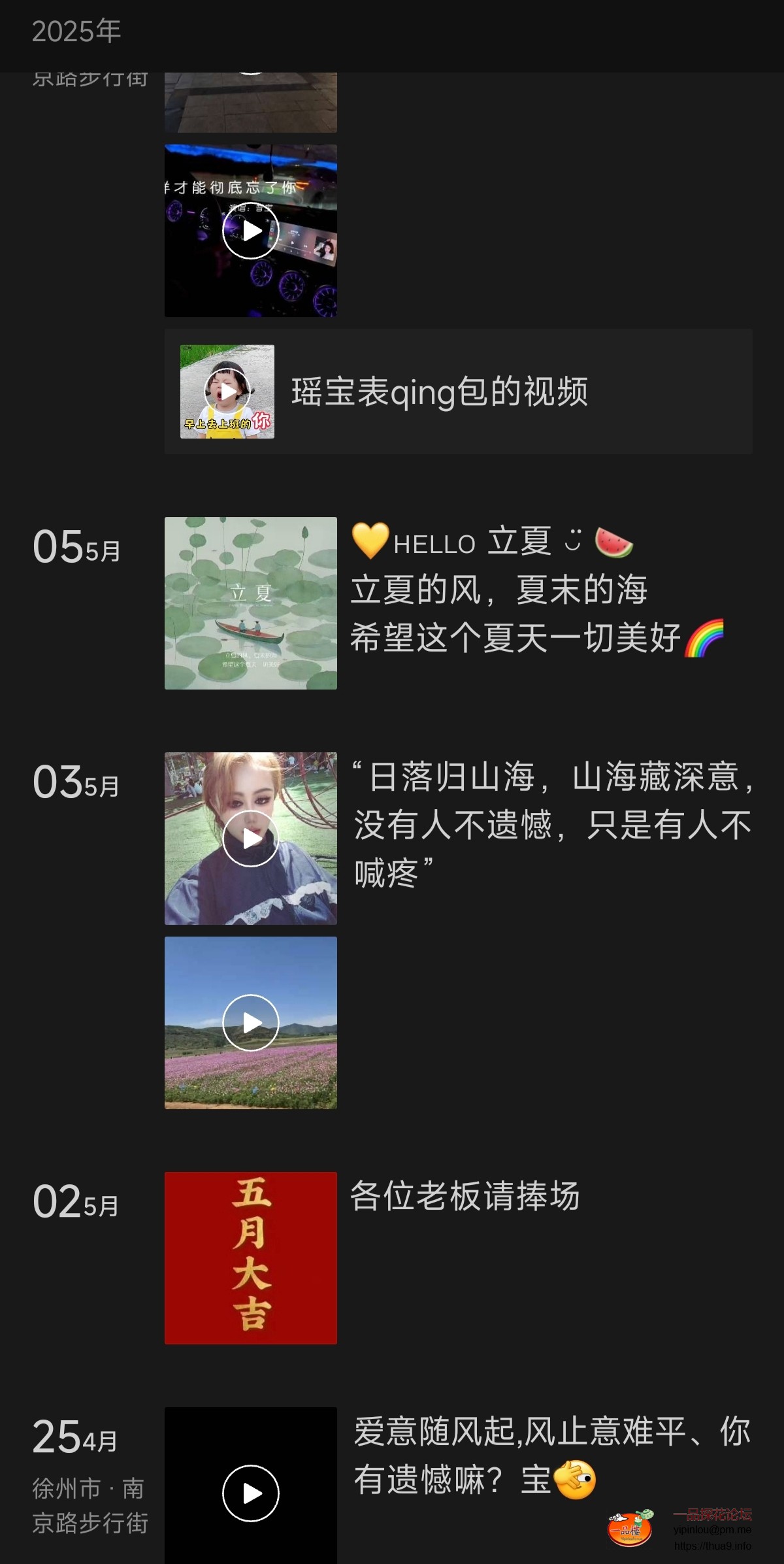Open the shared 瑶宝表qing包的视频 card
Image resolution: width=784 pixels, height=1564 pixels.
tap(457, 391)
